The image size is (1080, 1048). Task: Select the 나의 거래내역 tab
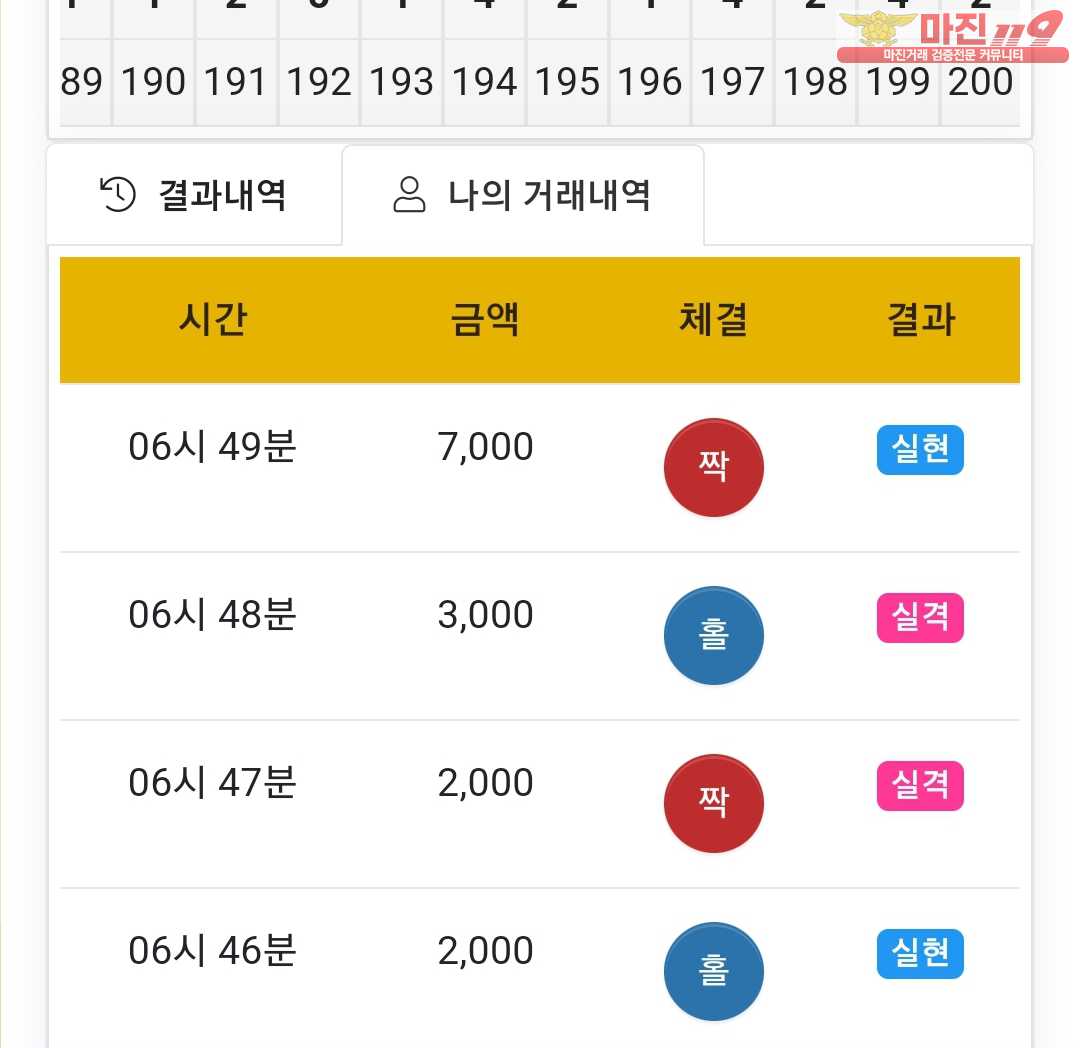coord(522,195)
